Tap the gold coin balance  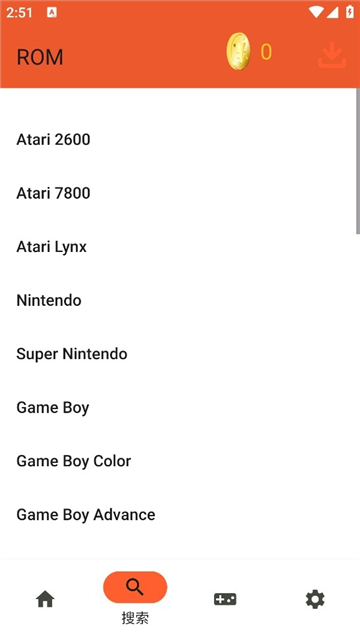point(249,52)
